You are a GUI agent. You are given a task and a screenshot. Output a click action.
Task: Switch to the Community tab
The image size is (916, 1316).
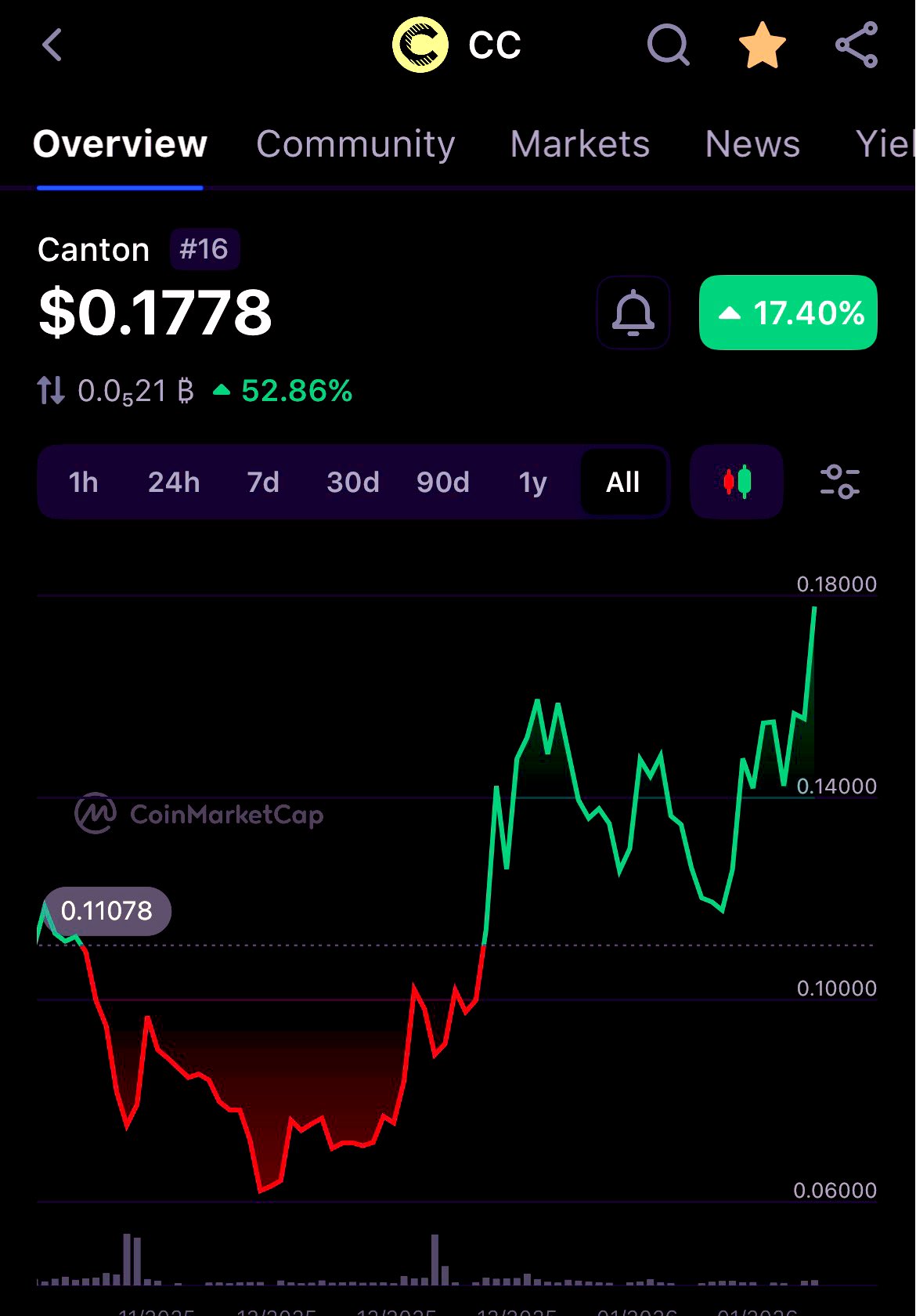[355, 144]
